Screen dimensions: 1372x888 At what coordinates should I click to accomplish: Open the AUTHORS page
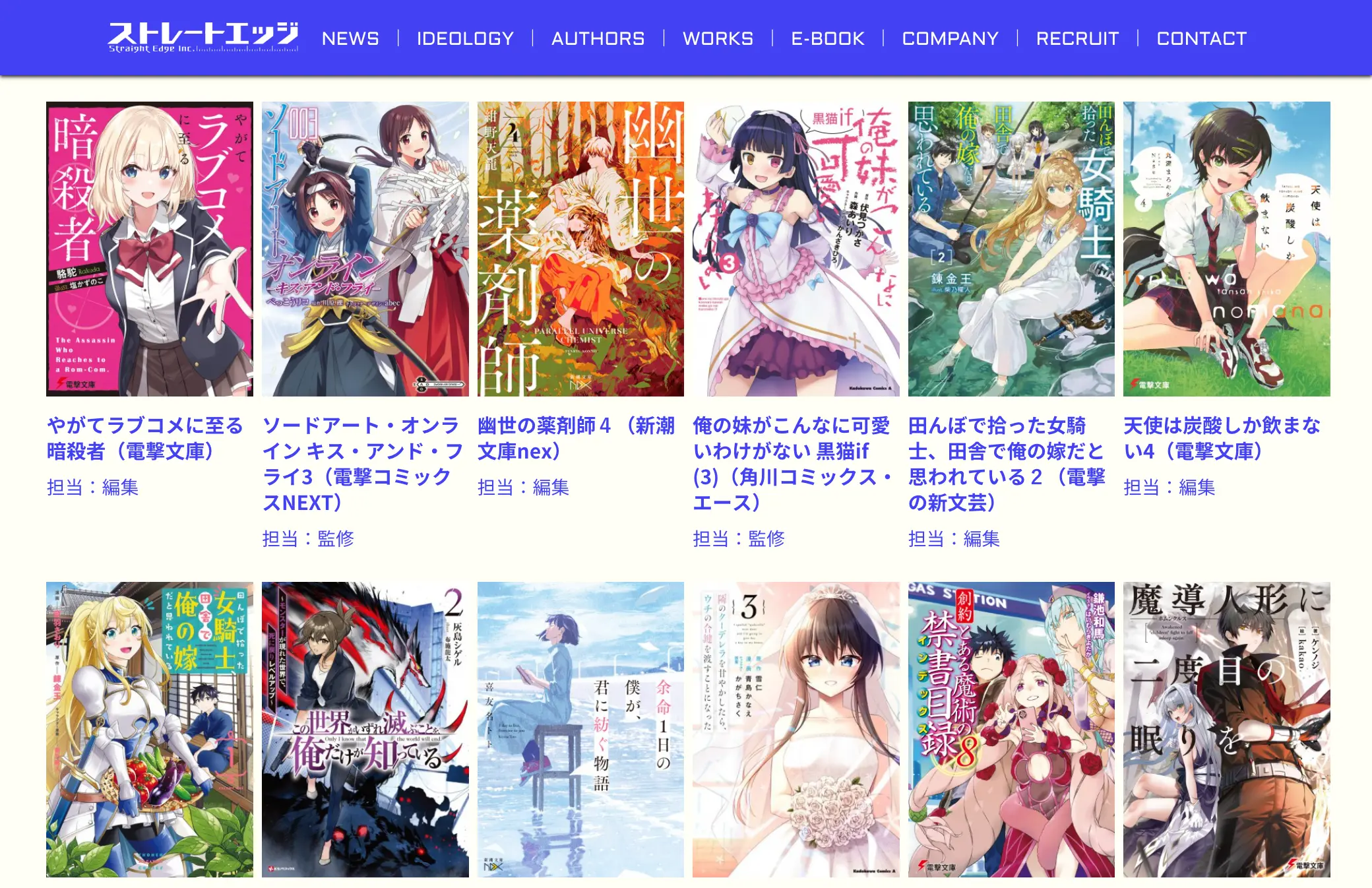pos(598,38)
